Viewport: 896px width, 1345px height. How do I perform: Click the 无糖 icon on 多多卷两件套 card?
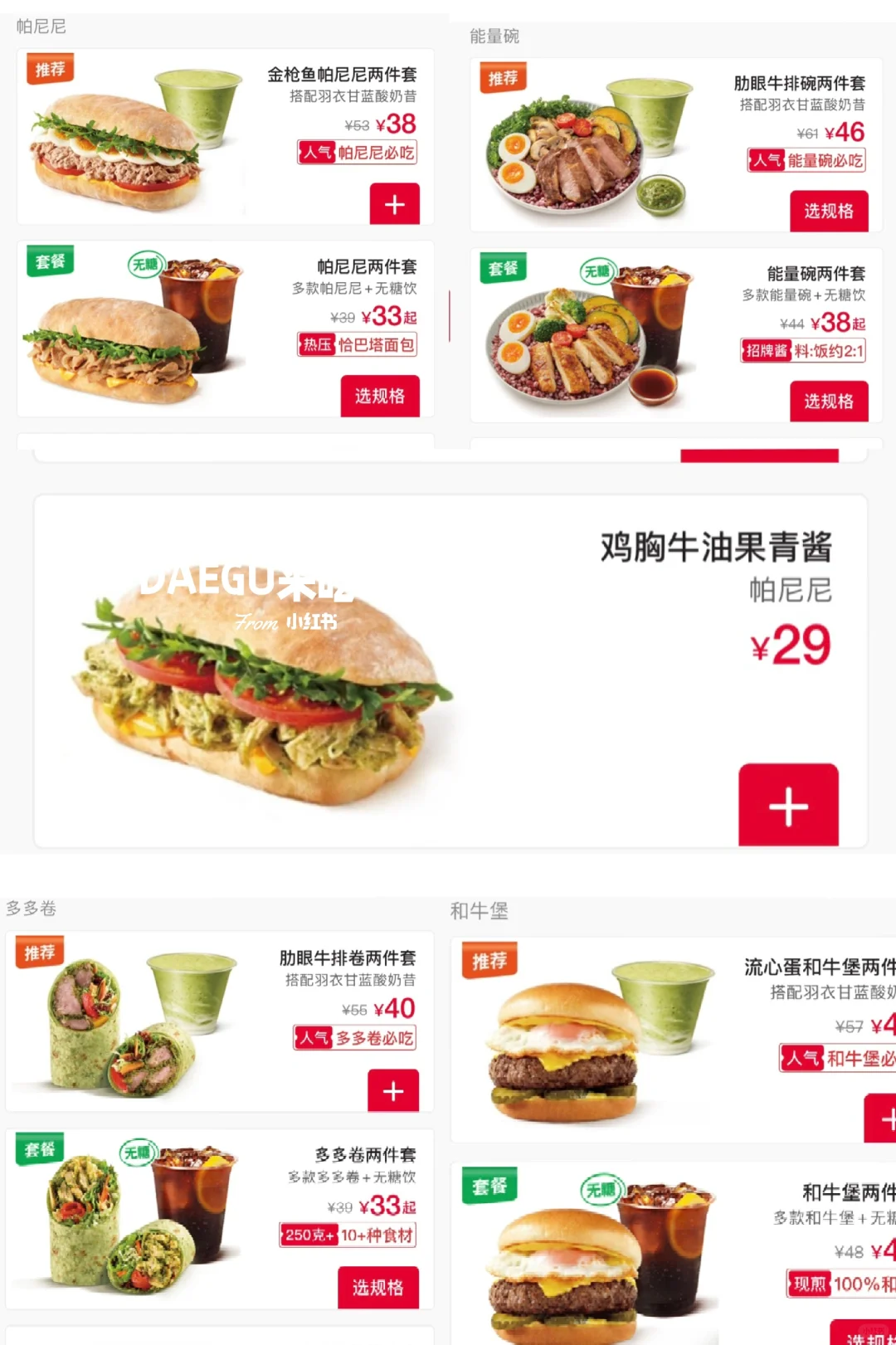pos(138,1153)
